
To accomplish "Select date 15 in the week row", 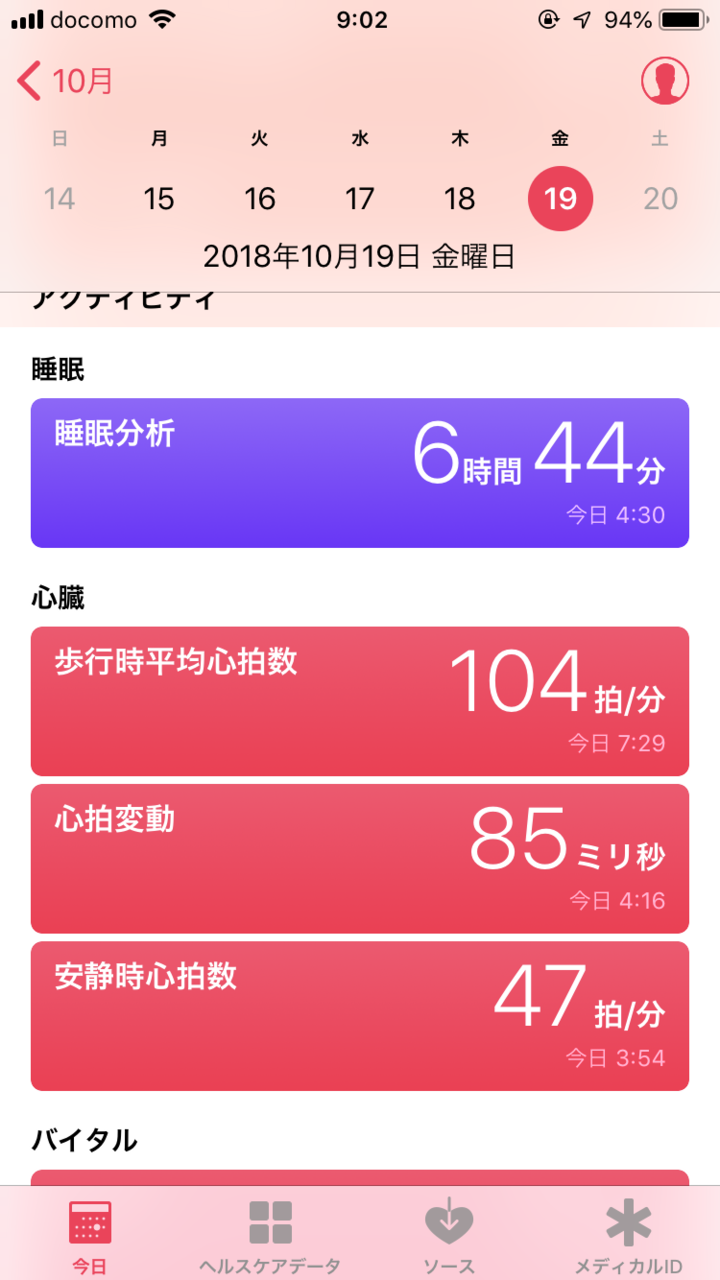I will click(159, 199).
